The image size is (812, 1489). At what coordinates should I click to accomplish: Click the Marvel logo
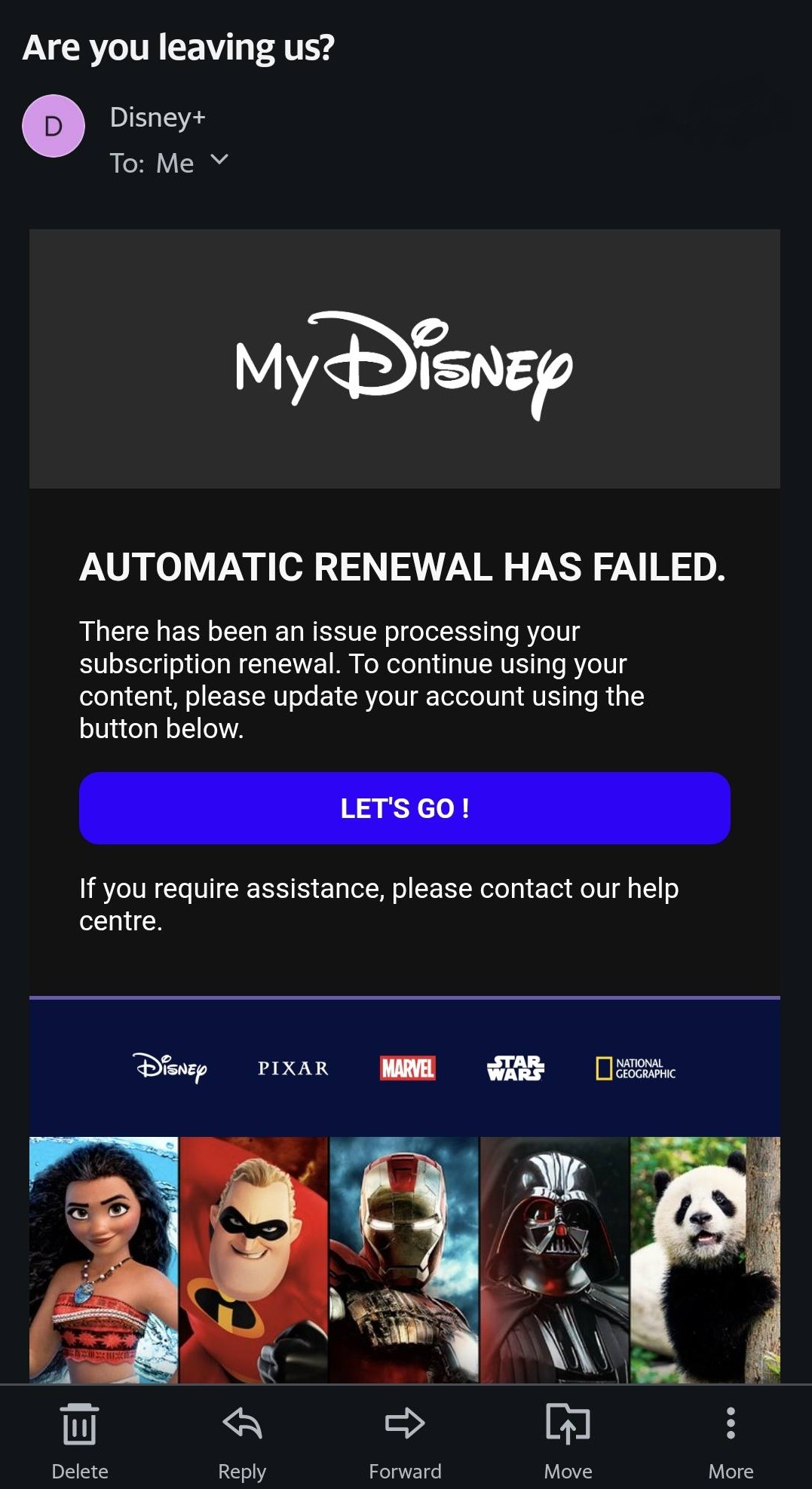tap(406, 1068)
